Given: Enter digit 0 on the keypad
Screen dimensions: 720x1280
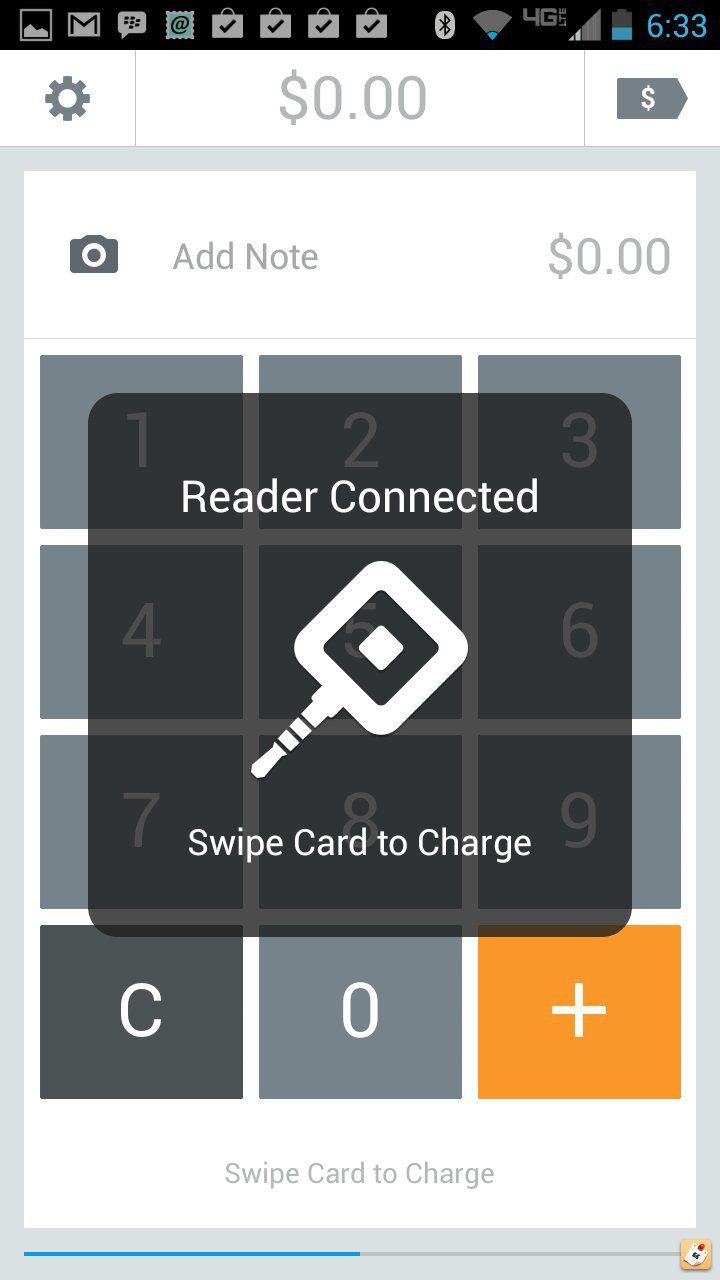Looking at the screenshot, I should click(x=360, y=1011).
